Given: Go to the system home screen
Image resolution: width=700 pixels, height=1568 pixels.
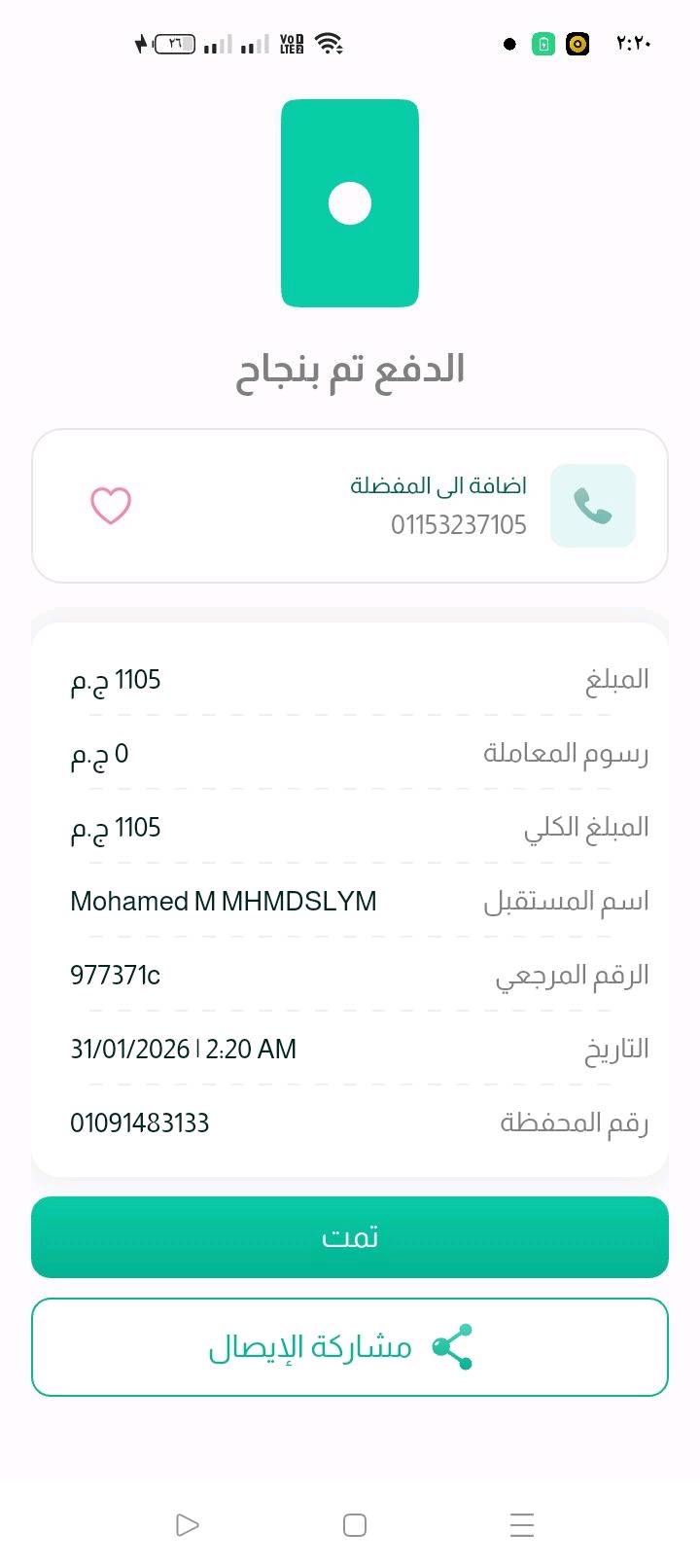Looking at the screenshot, I should (x=355, y=1524).
